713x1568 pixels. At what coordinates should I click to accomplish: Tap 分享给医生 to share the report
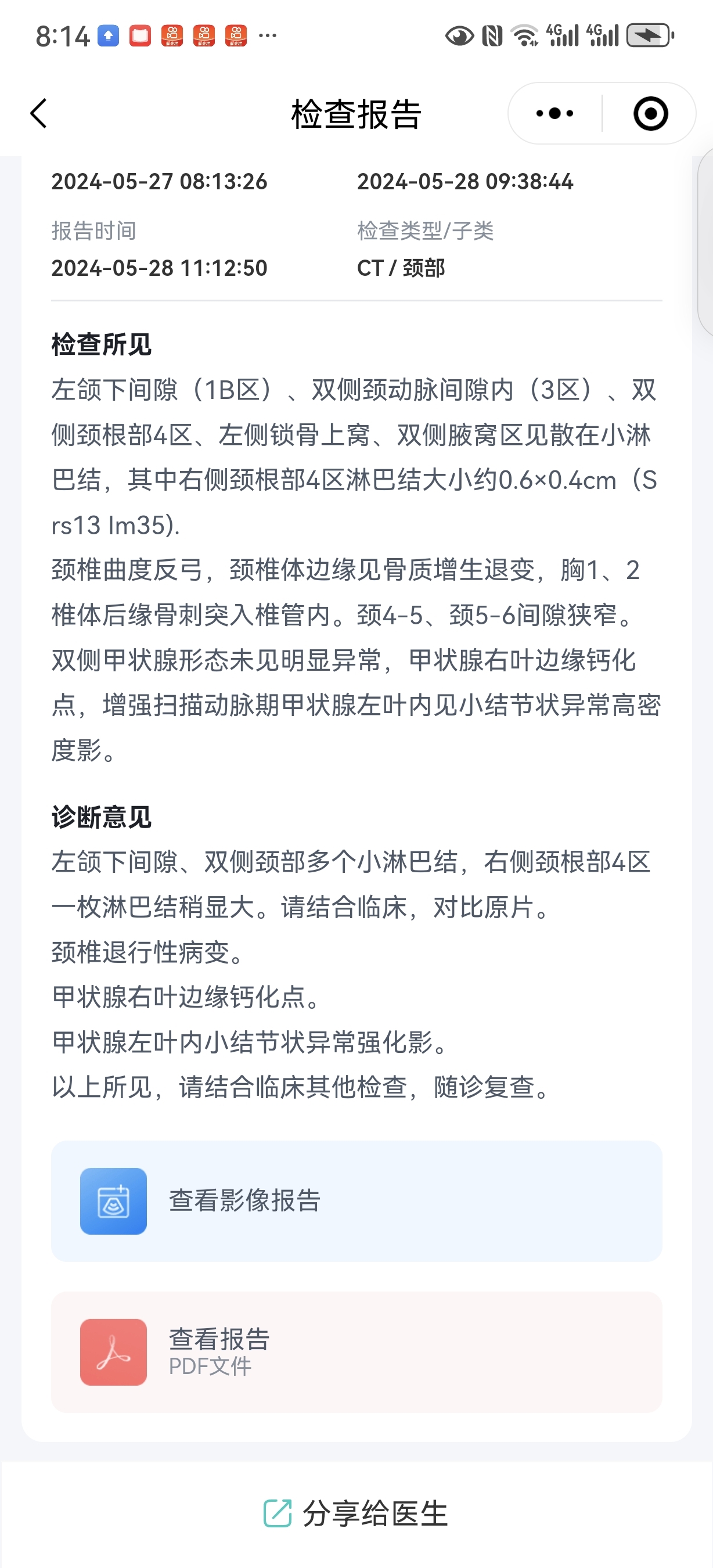[x=356, y=1513]
